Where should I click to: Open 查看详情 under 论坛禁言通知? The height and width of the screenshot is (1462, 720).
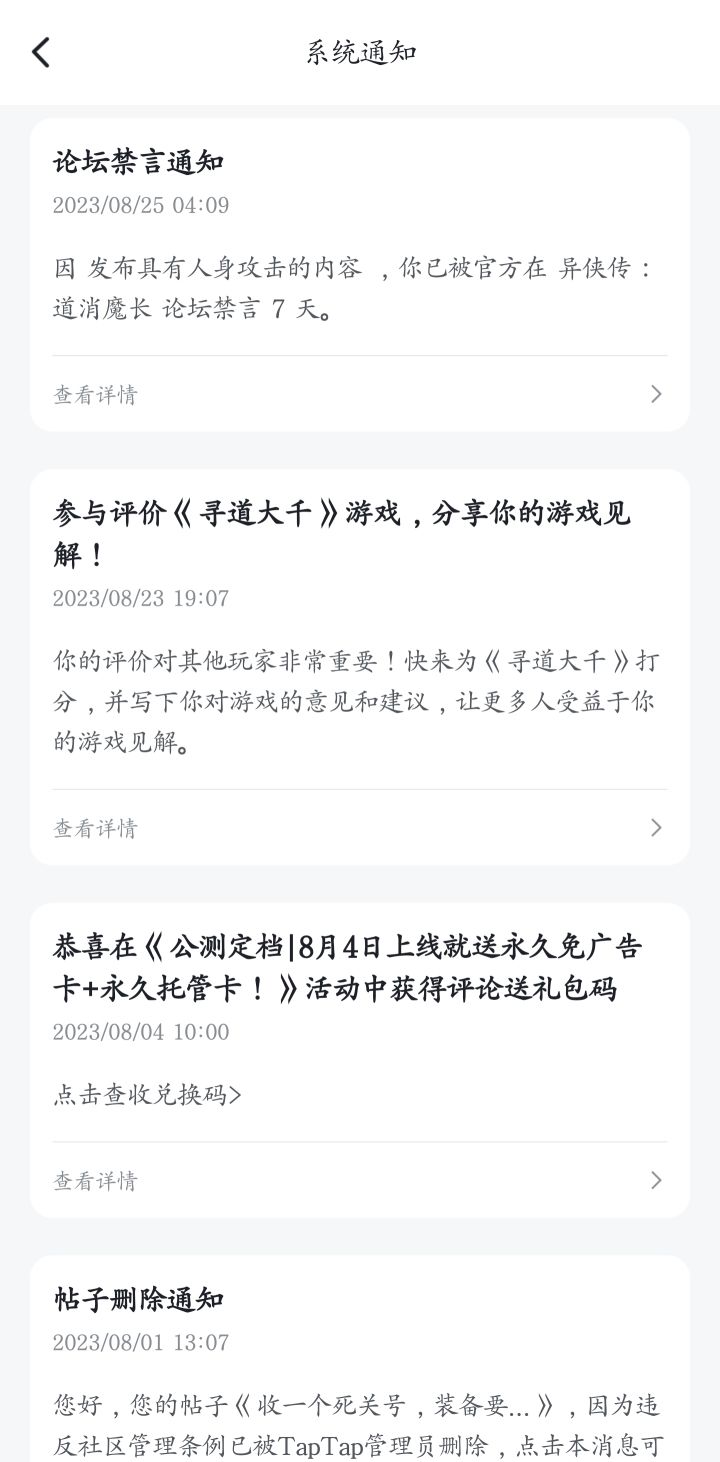(x=360, y=394)
